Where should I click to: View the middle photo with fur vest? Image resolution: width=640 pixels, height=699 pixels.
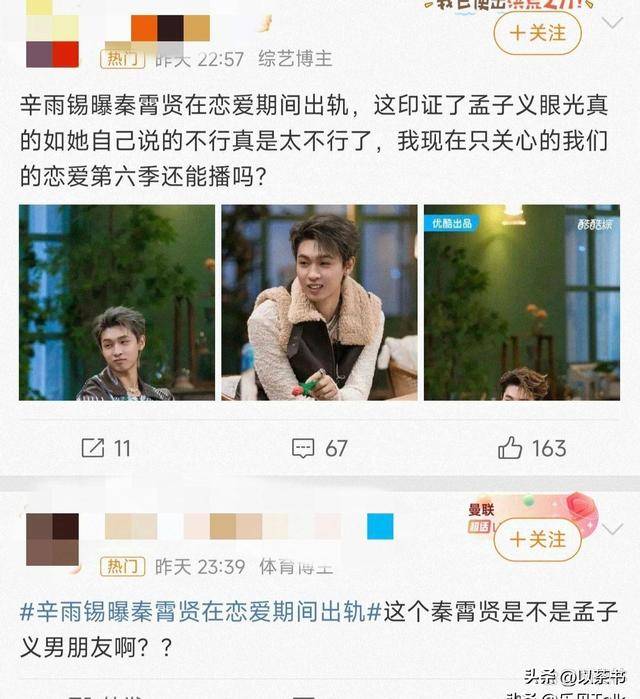point(319,302)
